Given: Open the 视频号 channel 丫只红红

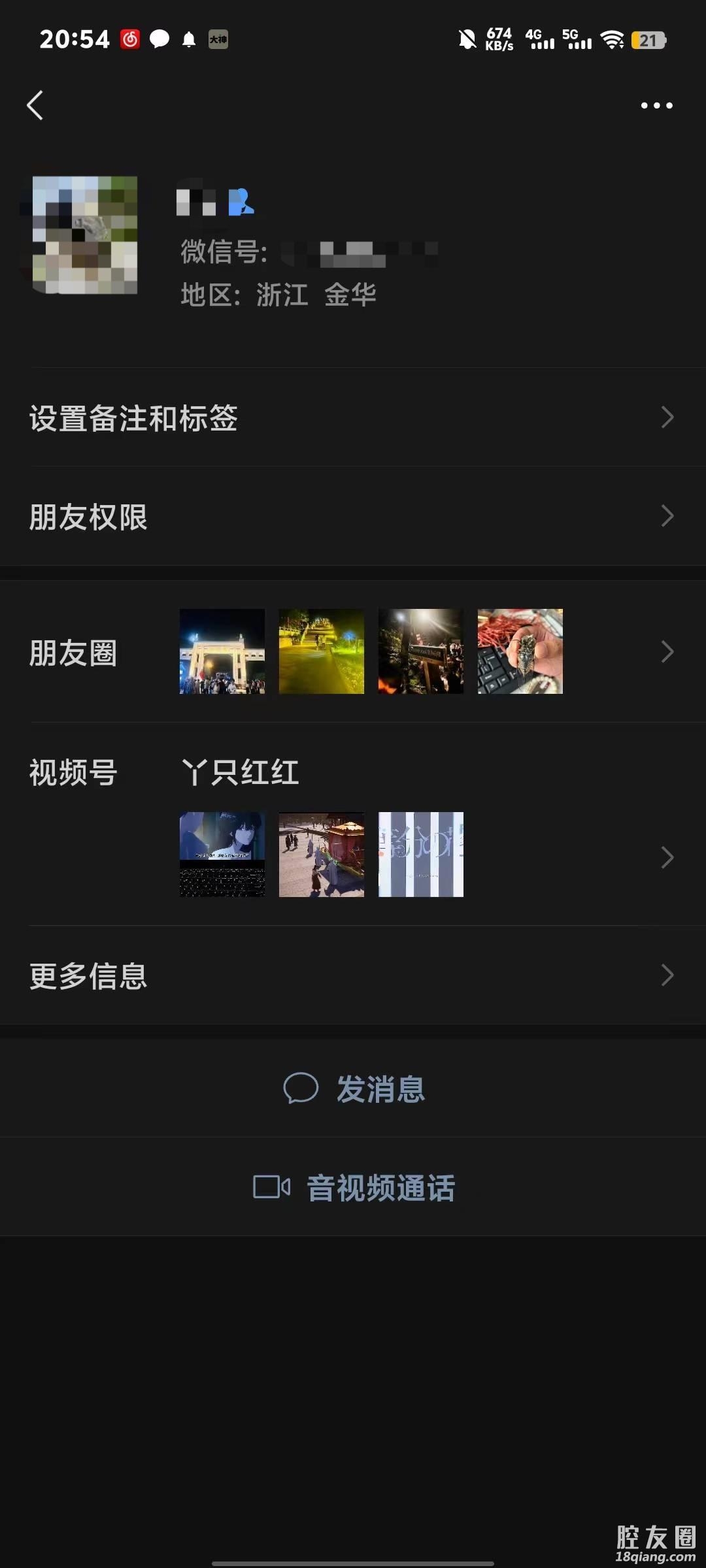Looking at the screenshot, I should pos(353,825).
